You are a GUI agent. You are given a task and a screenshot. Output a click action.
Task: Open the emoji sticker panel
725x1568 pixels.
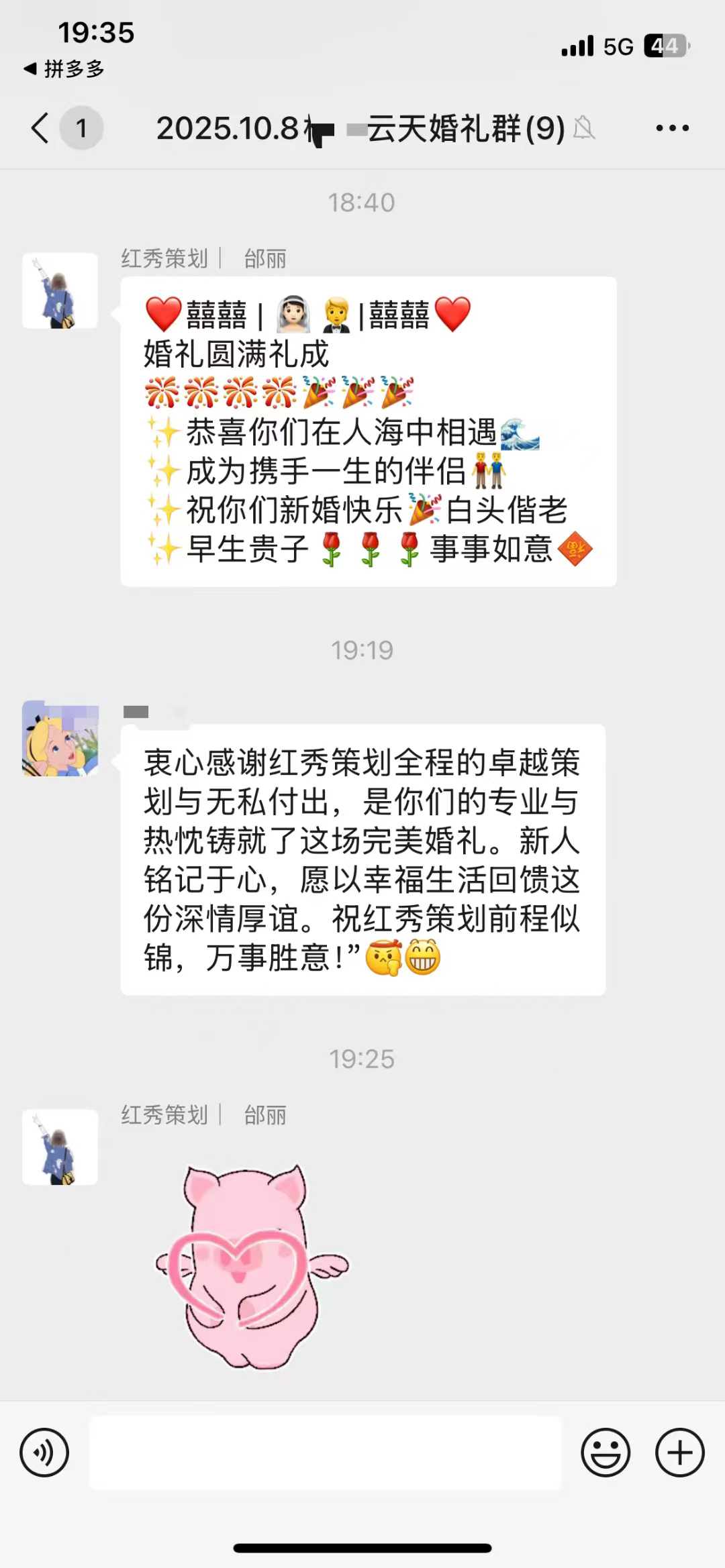pos(606,1453)
